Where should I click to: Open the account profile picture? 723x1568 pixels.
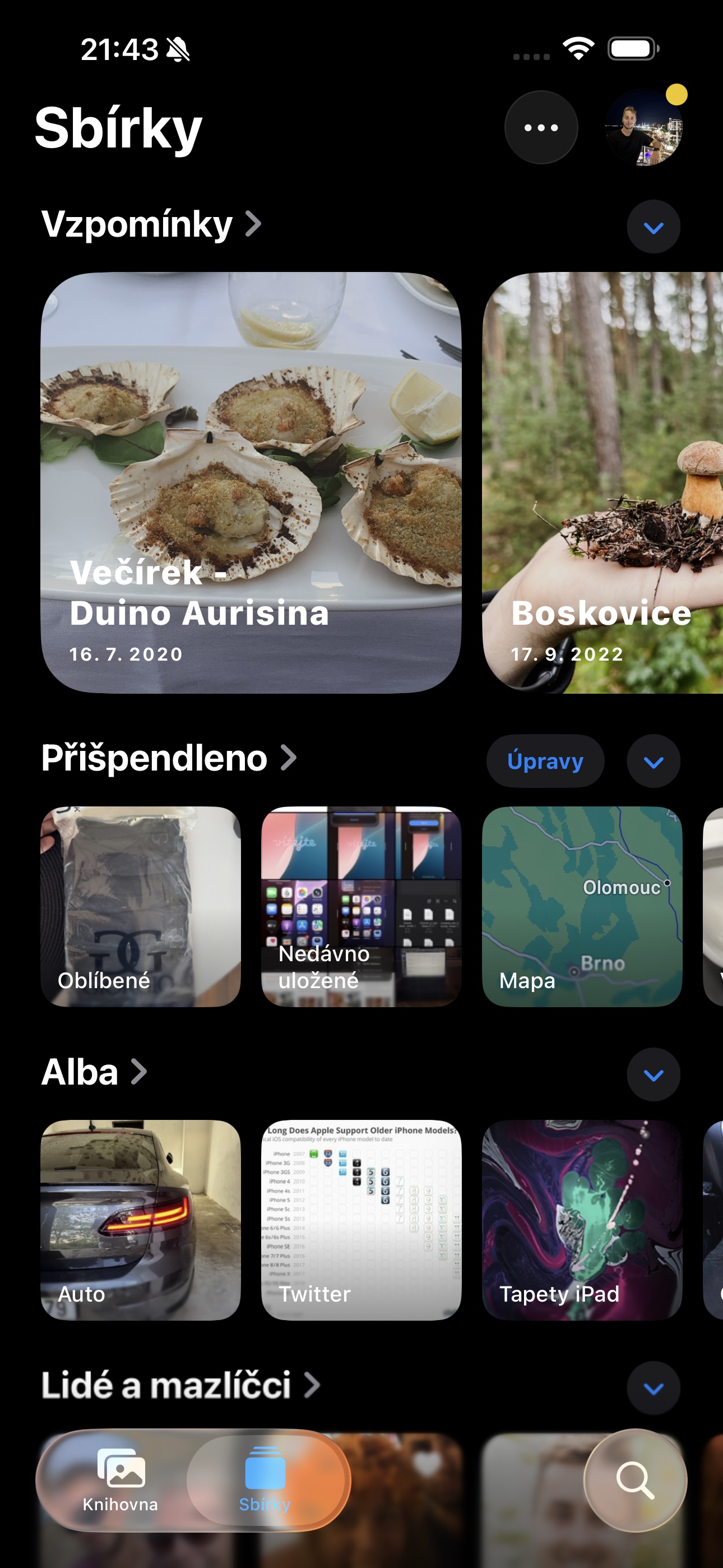tap(644, 128)
